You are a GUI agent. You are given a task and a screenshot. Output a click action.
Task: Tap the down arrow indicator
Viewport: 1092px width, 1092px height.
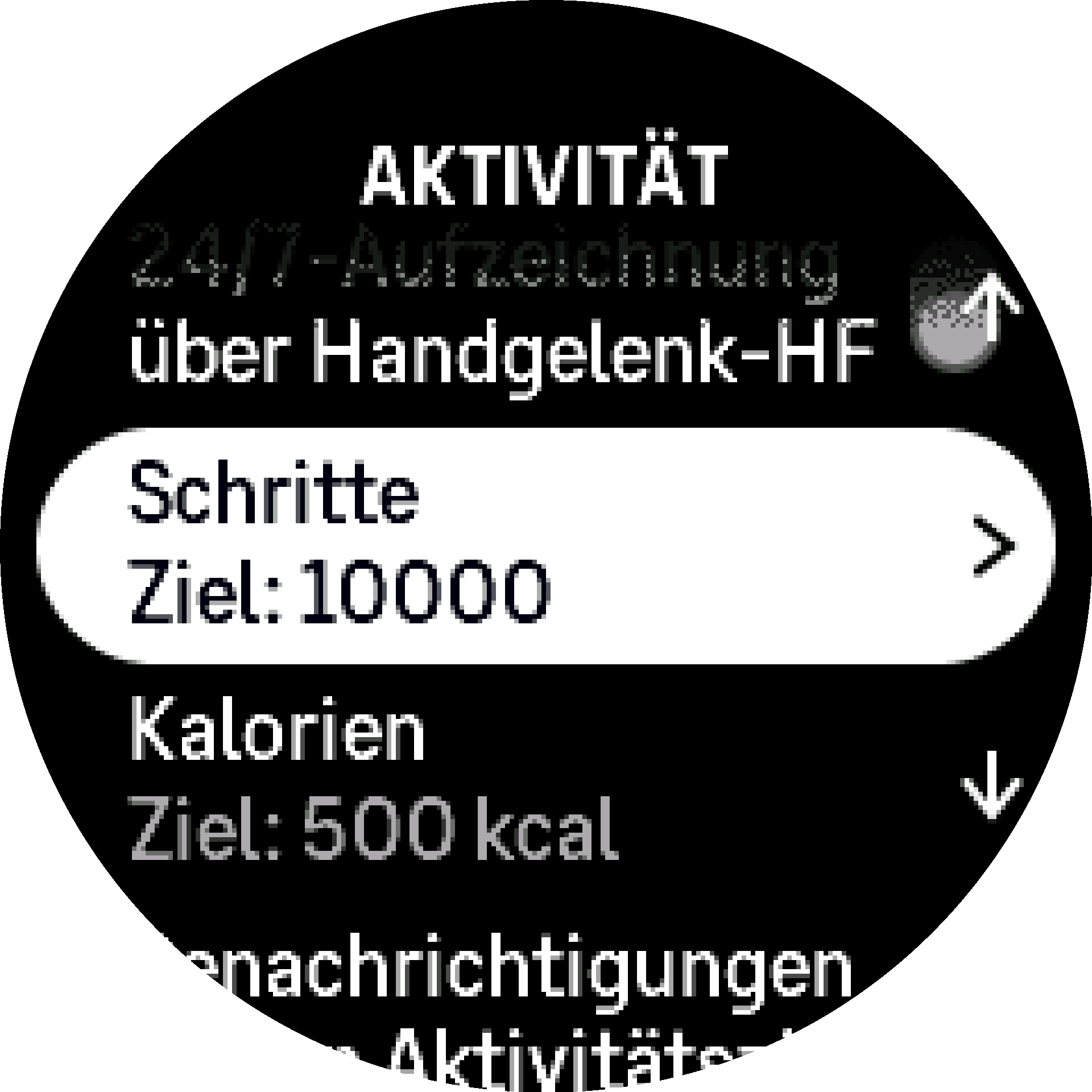click(992, 786)
